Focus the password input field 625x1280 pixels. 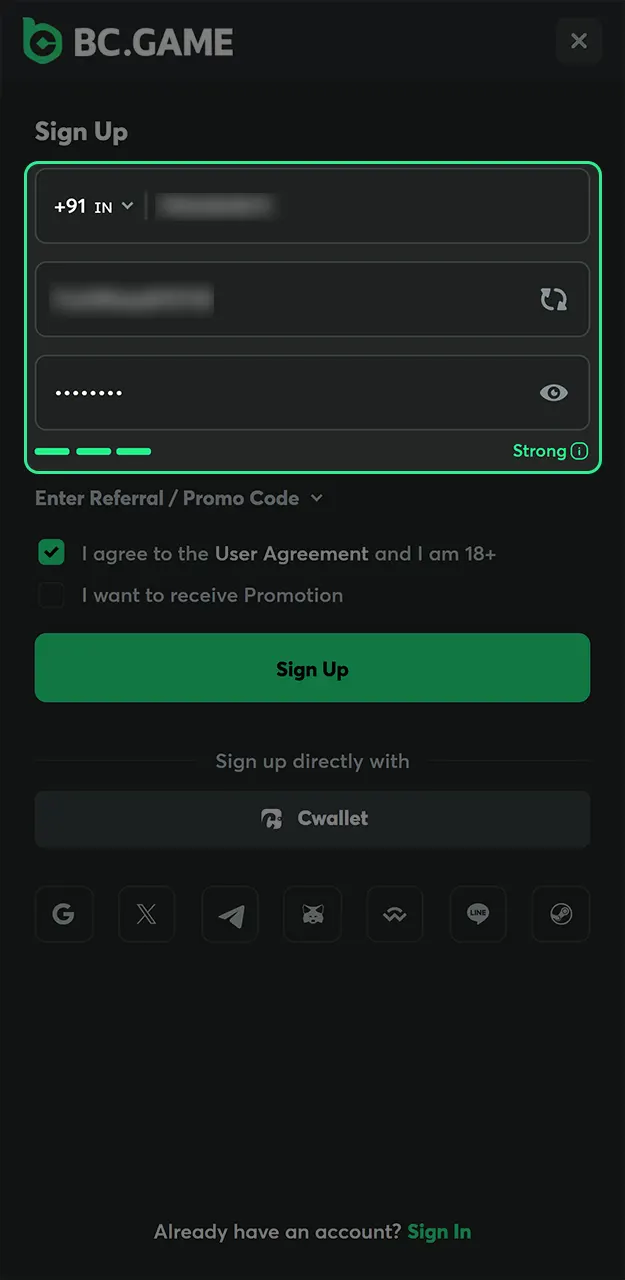[x=280, y=393]
